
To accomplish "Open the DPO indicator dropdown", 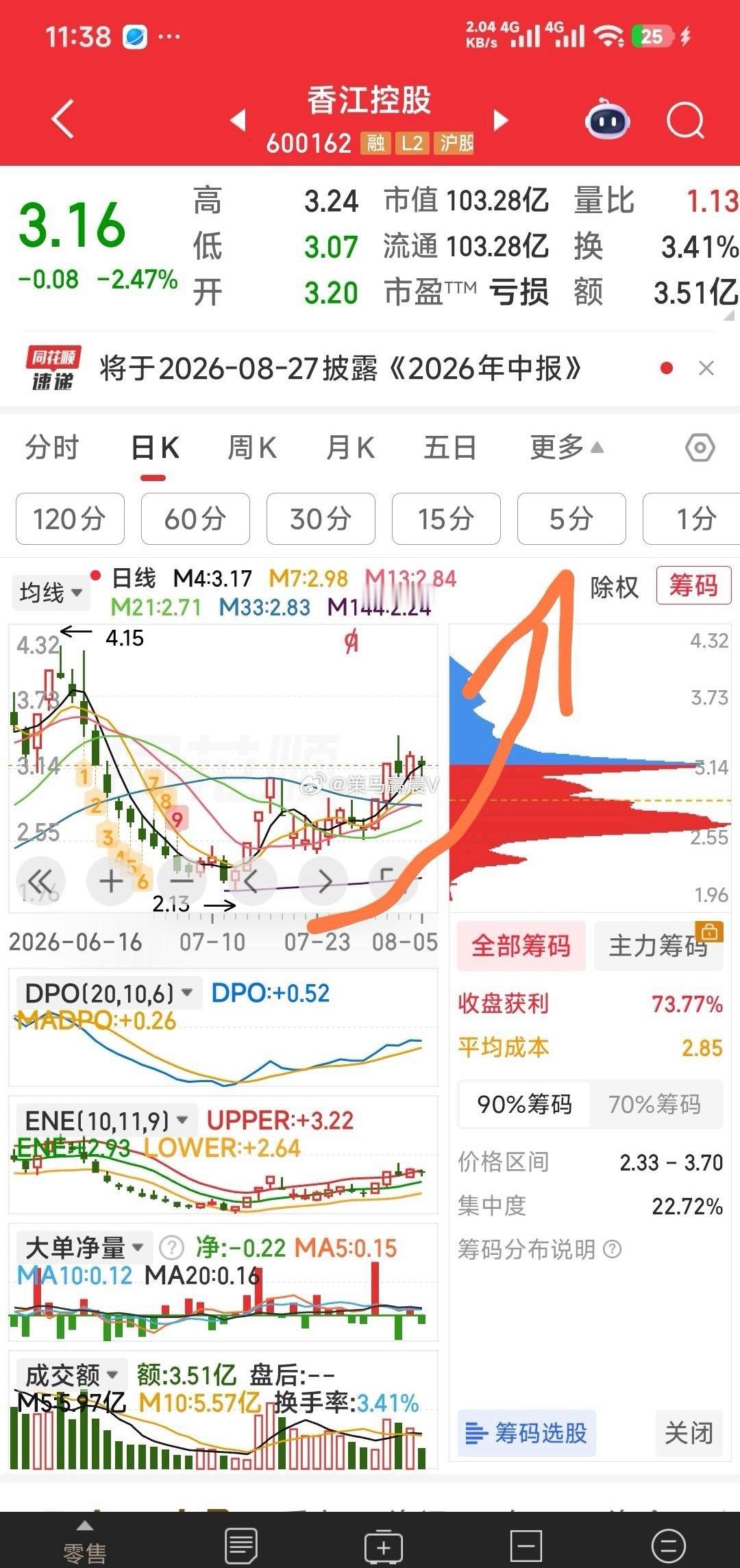I will coord(108,993).
